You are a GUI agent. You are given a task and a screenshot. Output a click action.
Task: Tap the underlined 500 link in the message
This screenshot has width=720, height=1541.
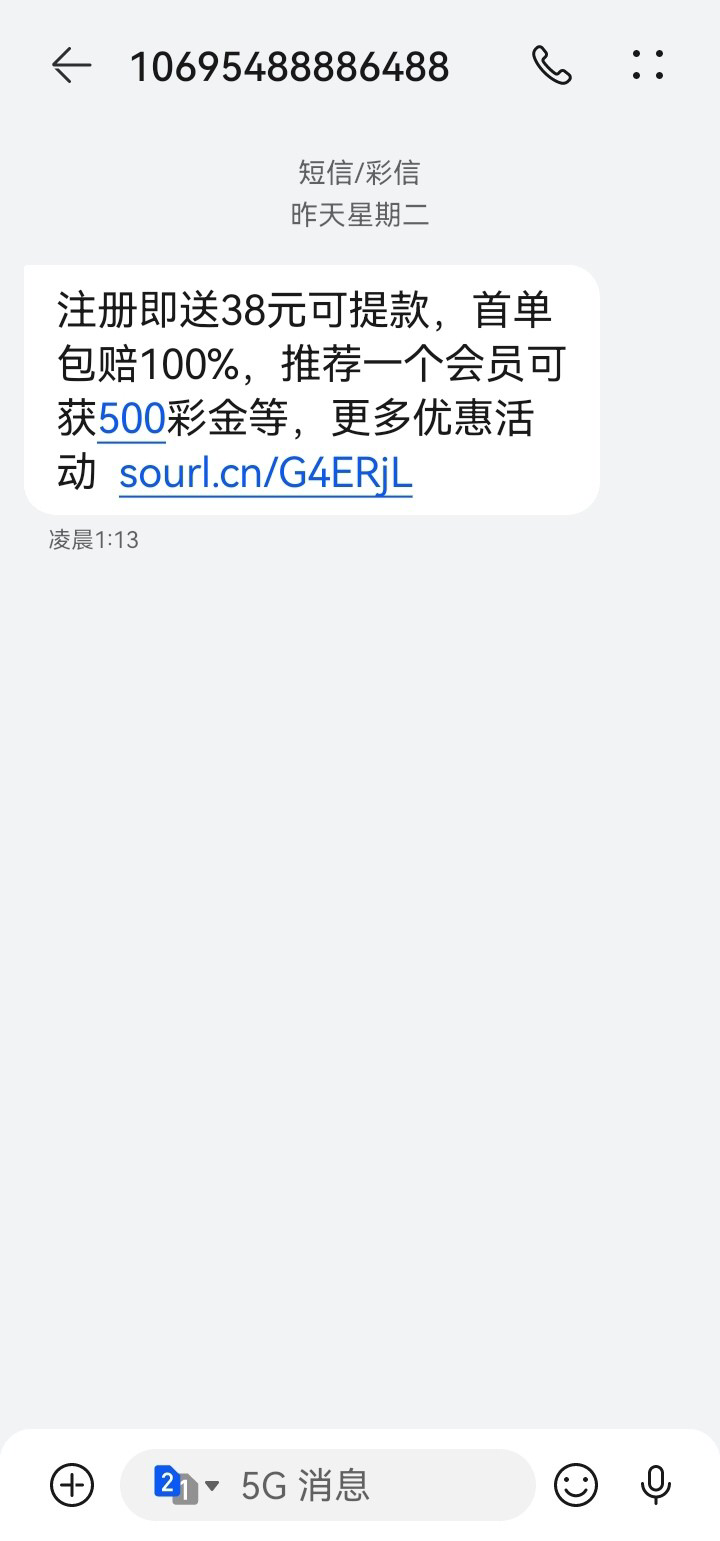tap(130, 419)
